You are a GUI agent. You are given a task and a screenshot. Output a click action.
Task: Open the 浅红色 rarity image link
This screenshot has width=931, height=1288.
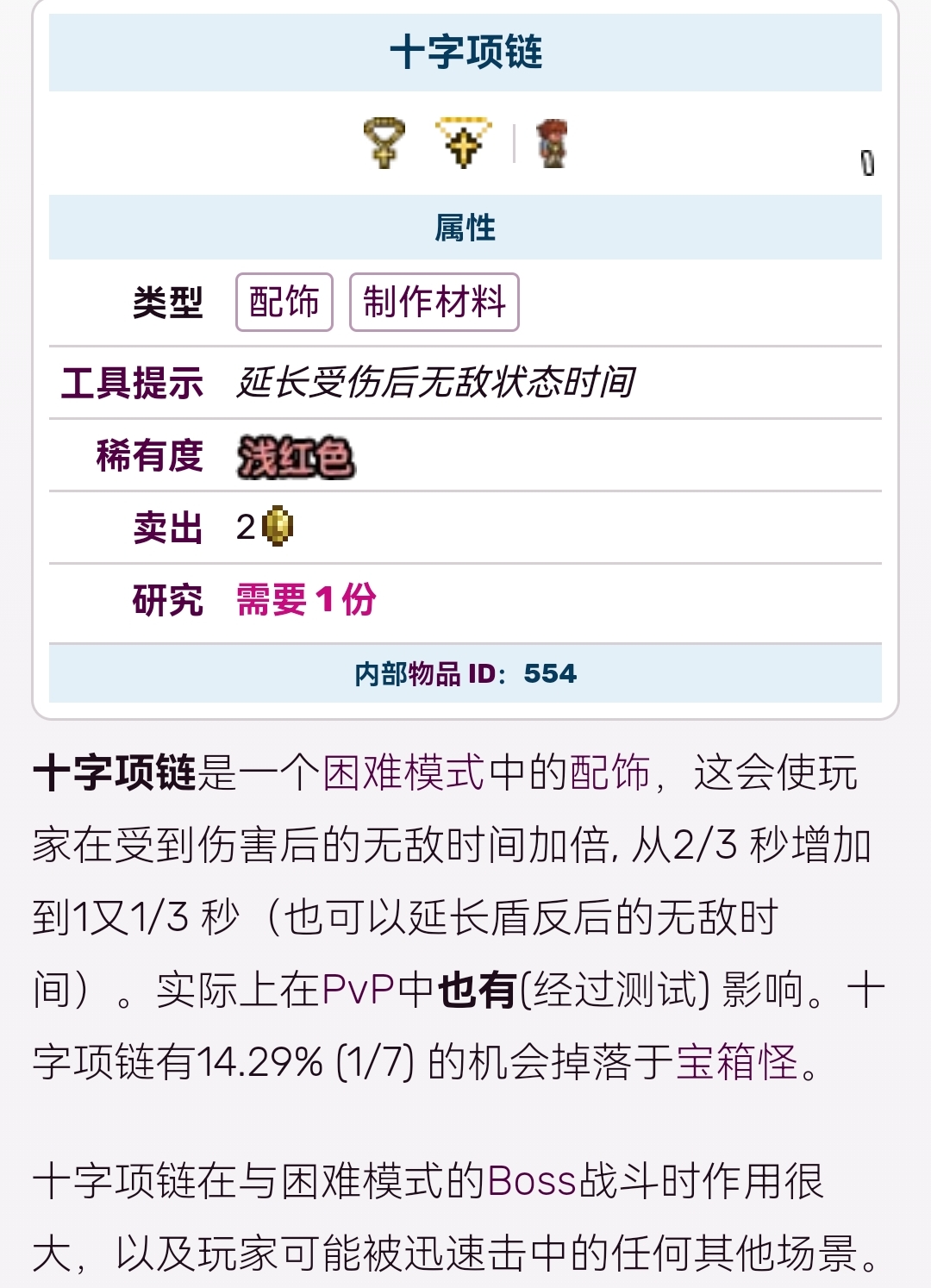tap(296, 457)
